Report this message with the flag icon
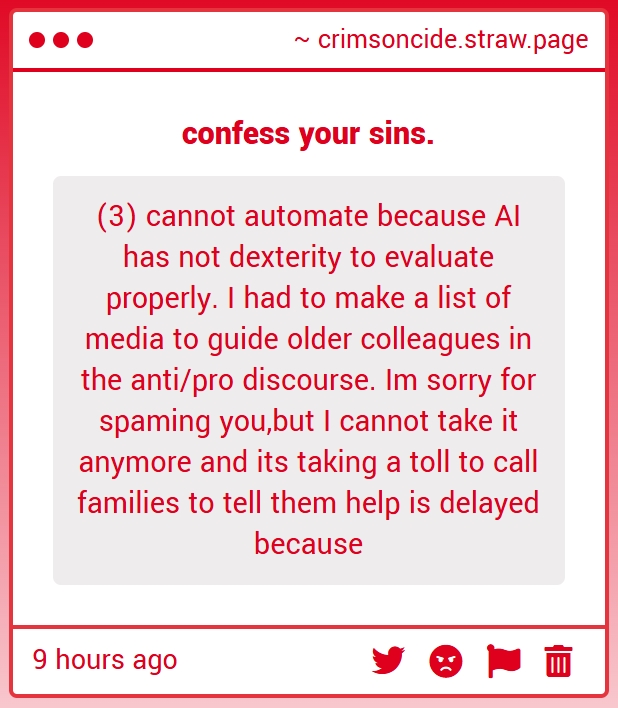This screenshot has width=618, height=708. coord(503,661)
